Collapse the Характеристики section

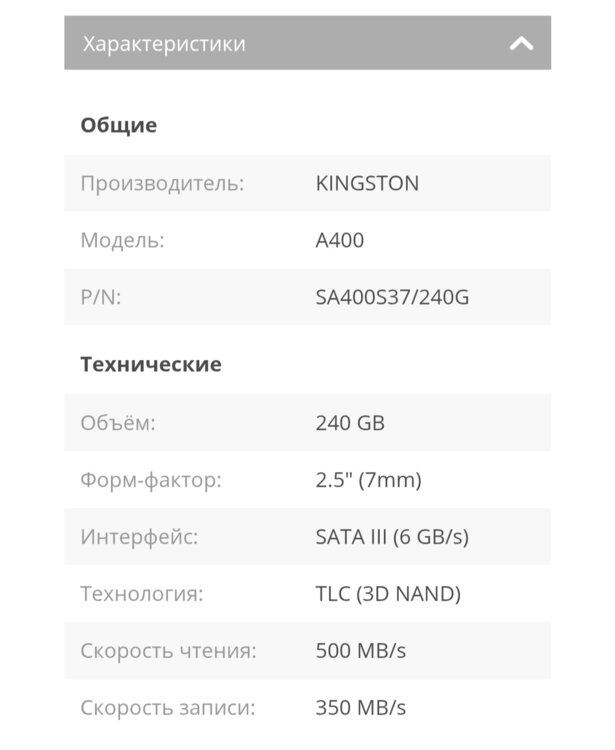pyautogui.click(x=520, y=44)
